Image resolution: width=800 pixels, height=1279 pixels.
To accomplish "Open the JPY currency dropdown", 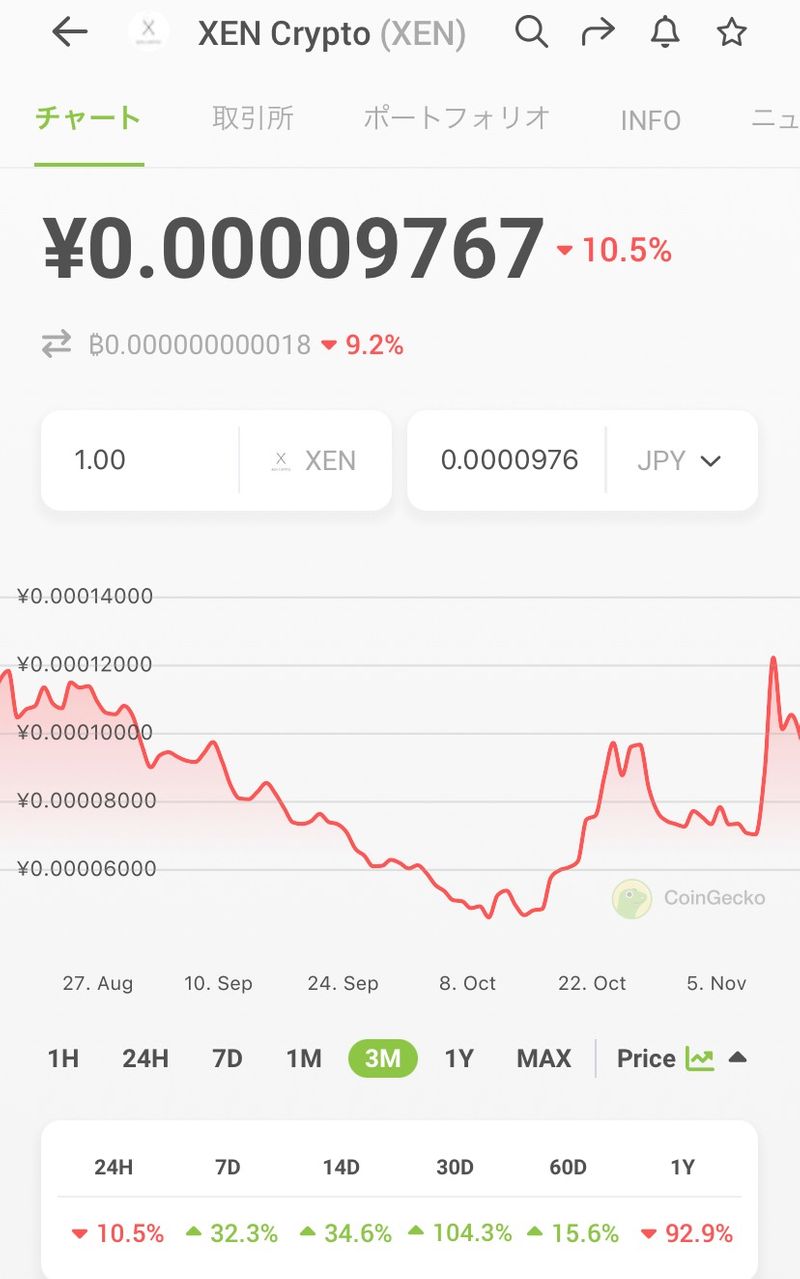I will tap(680, 460).
